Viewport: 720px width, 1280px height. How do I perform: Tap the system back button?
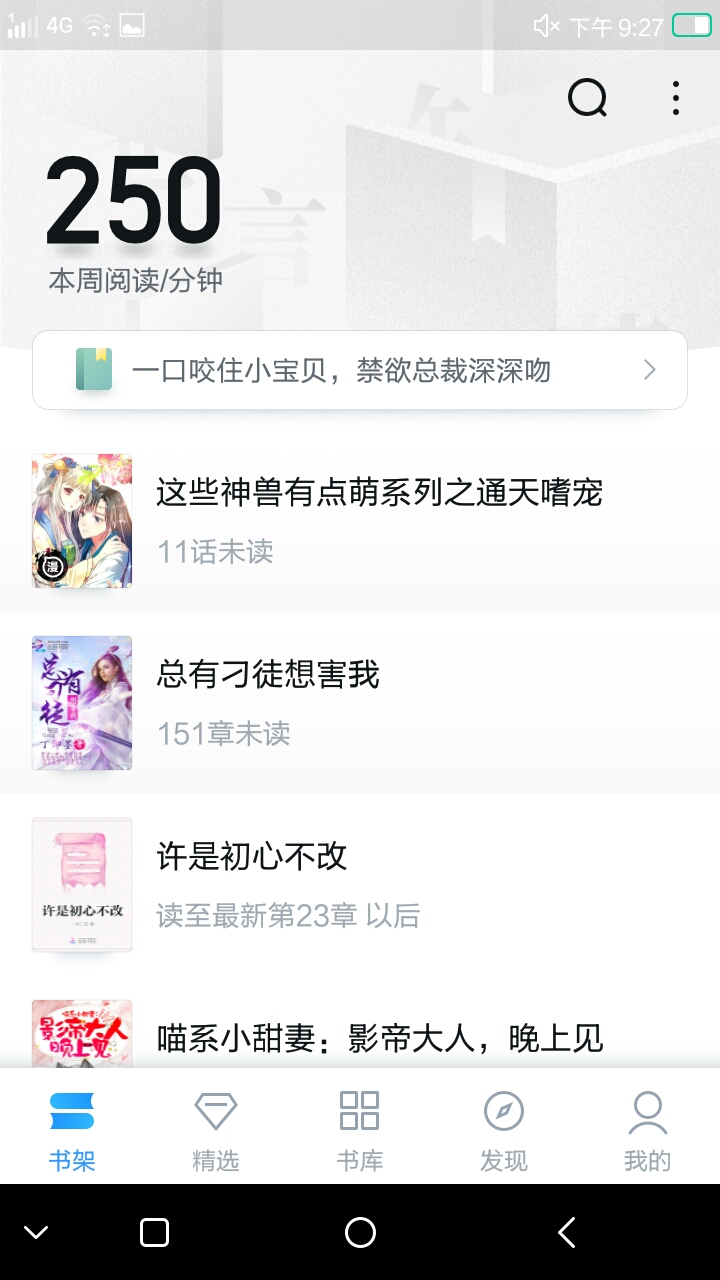click(x=567, y=1232)
